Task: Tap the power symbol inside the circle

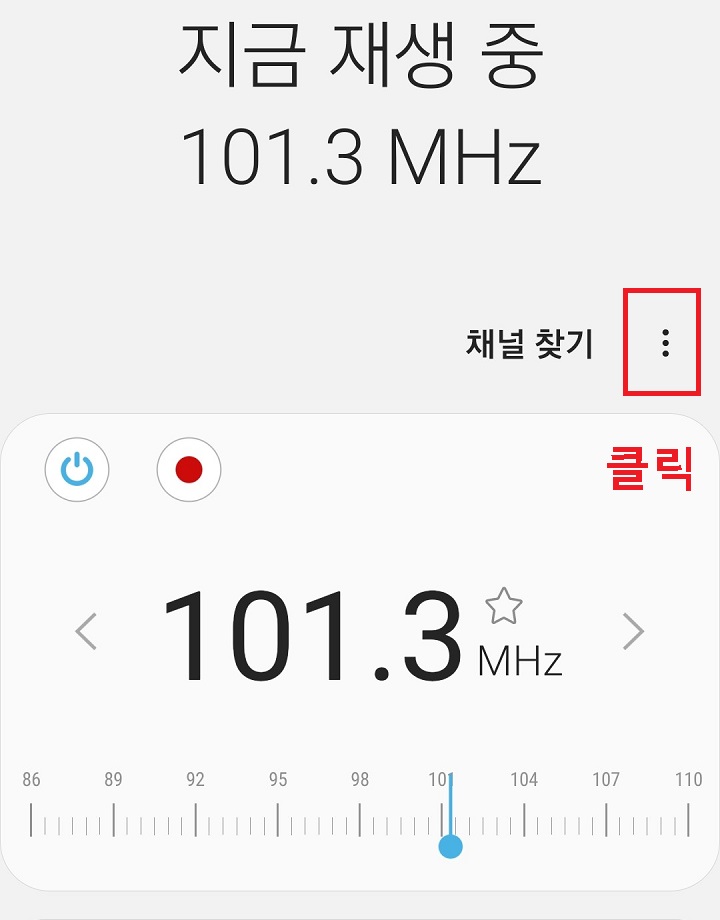Action: [77, 471]
